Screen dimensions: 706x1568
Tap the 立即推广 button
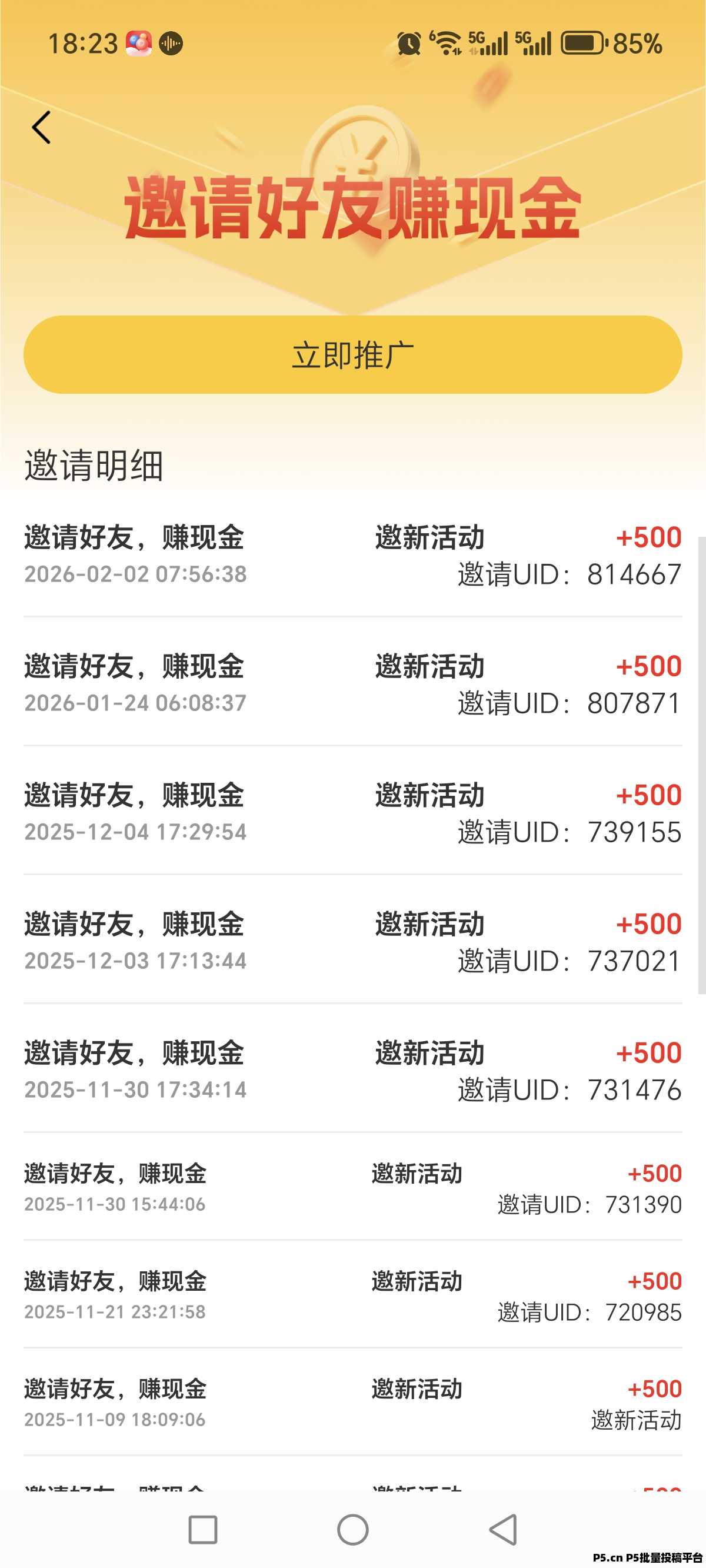[352, 354]
